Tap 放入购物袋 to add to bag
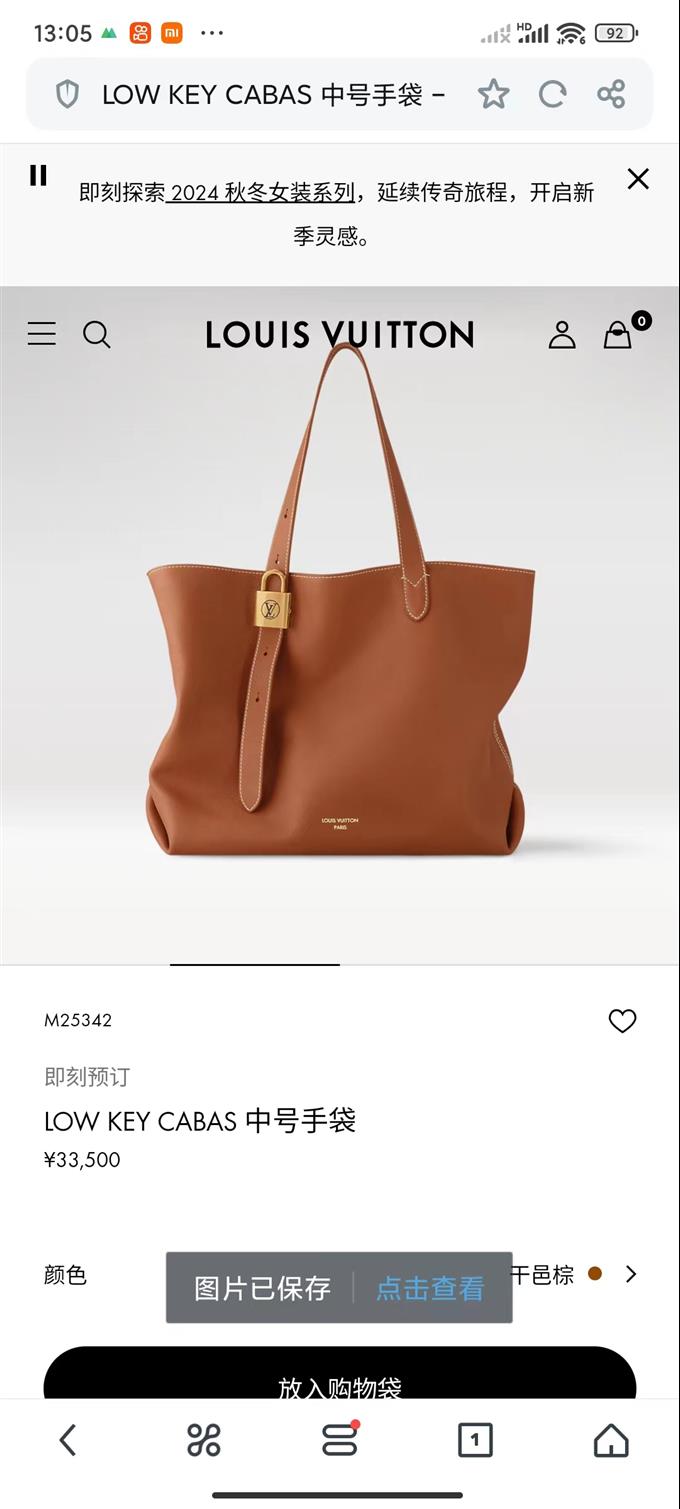 (339, 1385)
